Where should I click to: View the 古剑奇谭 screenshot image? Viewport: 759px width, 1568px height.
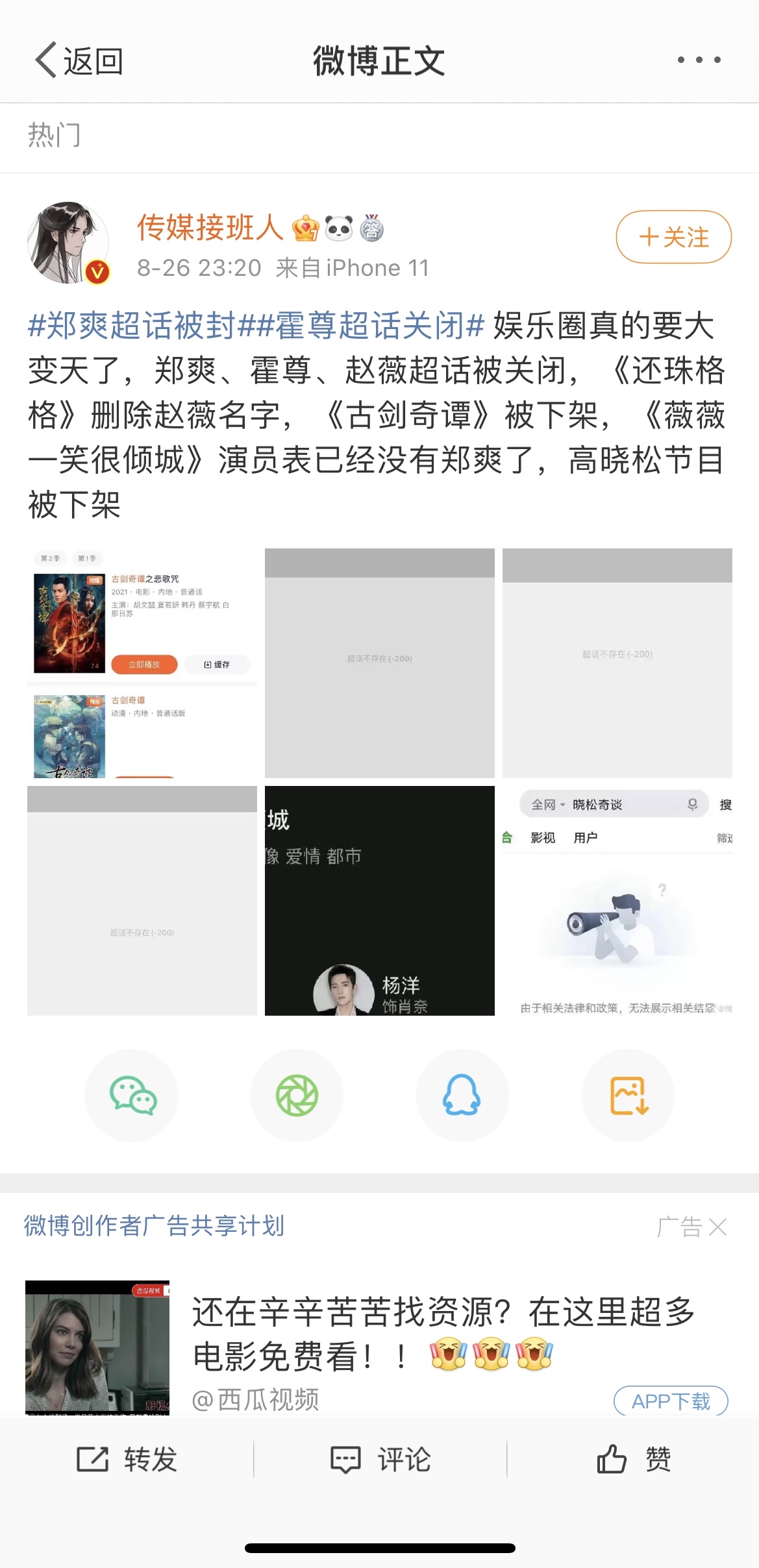[142, 663]
